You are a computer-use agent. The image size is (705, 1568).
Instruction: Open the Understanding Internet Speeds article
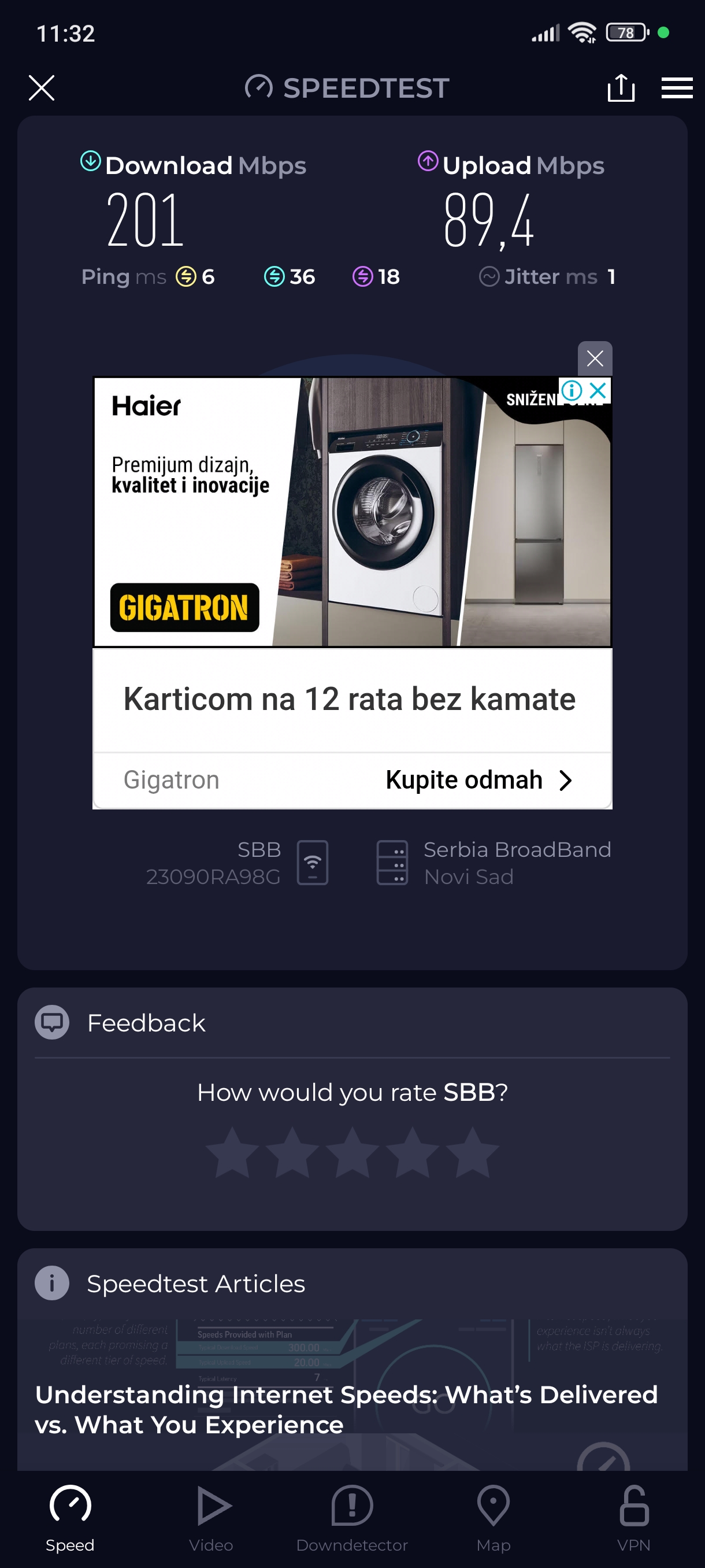(347, 1408)
